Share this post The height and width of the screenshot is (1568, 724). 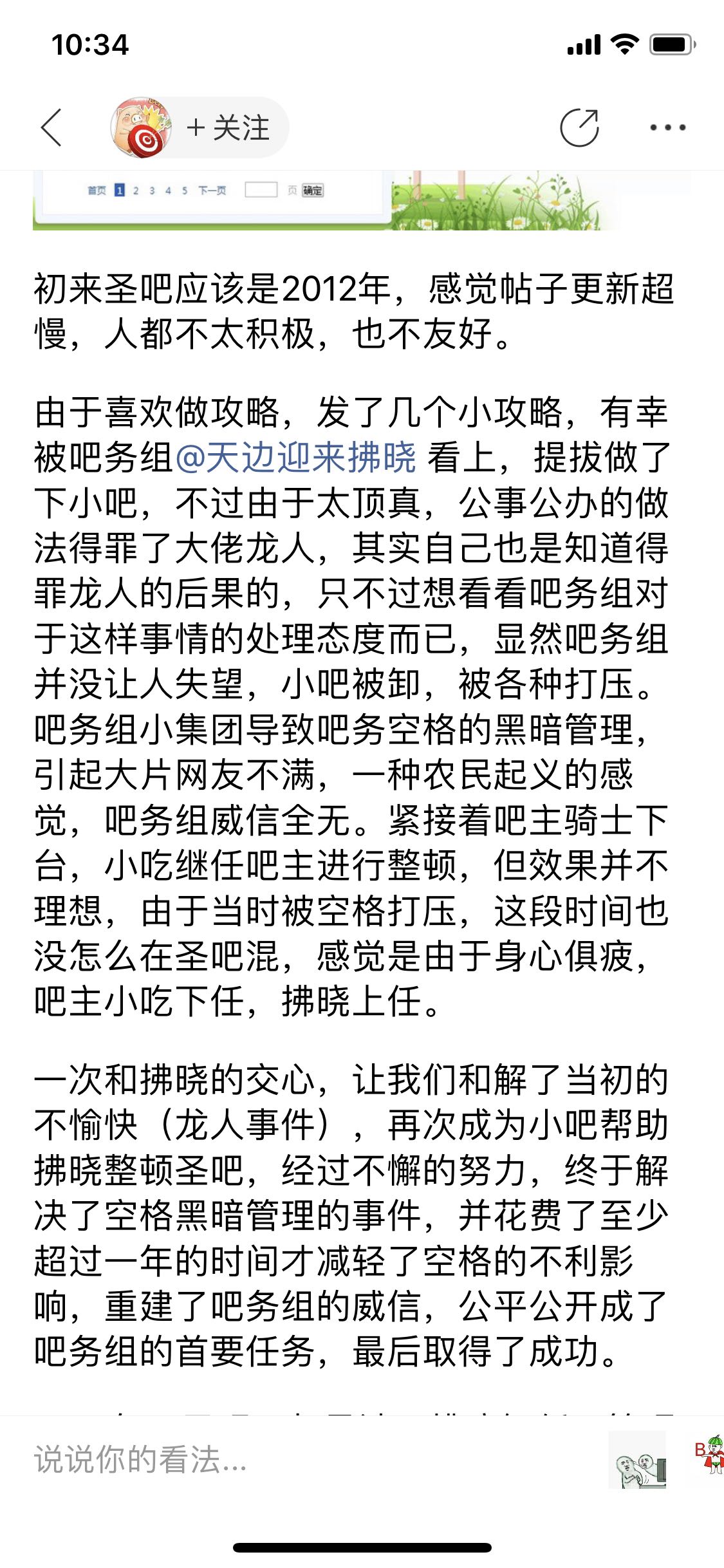click(x=579, y=127)
